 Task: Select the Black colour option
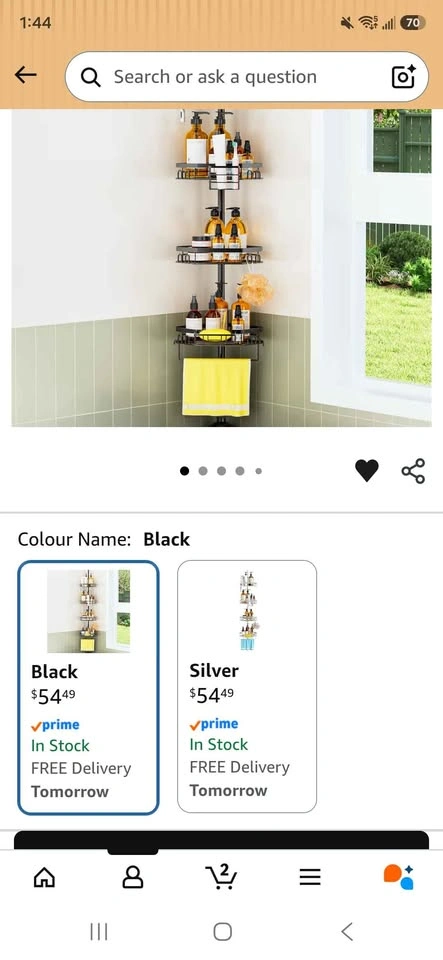coord(88,688)
